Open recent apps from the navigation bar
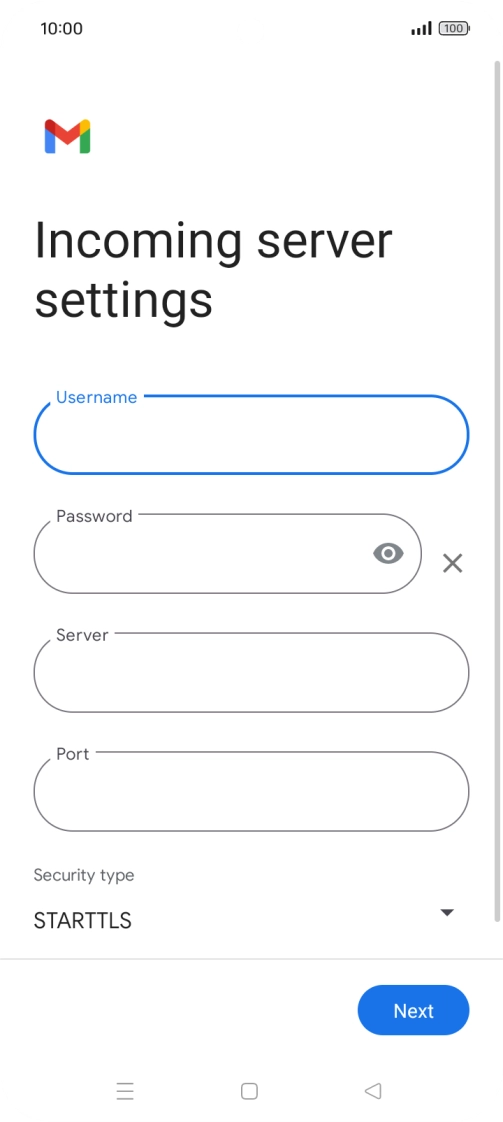Viewport: 503px width, 1122px height. [125, 1091]
